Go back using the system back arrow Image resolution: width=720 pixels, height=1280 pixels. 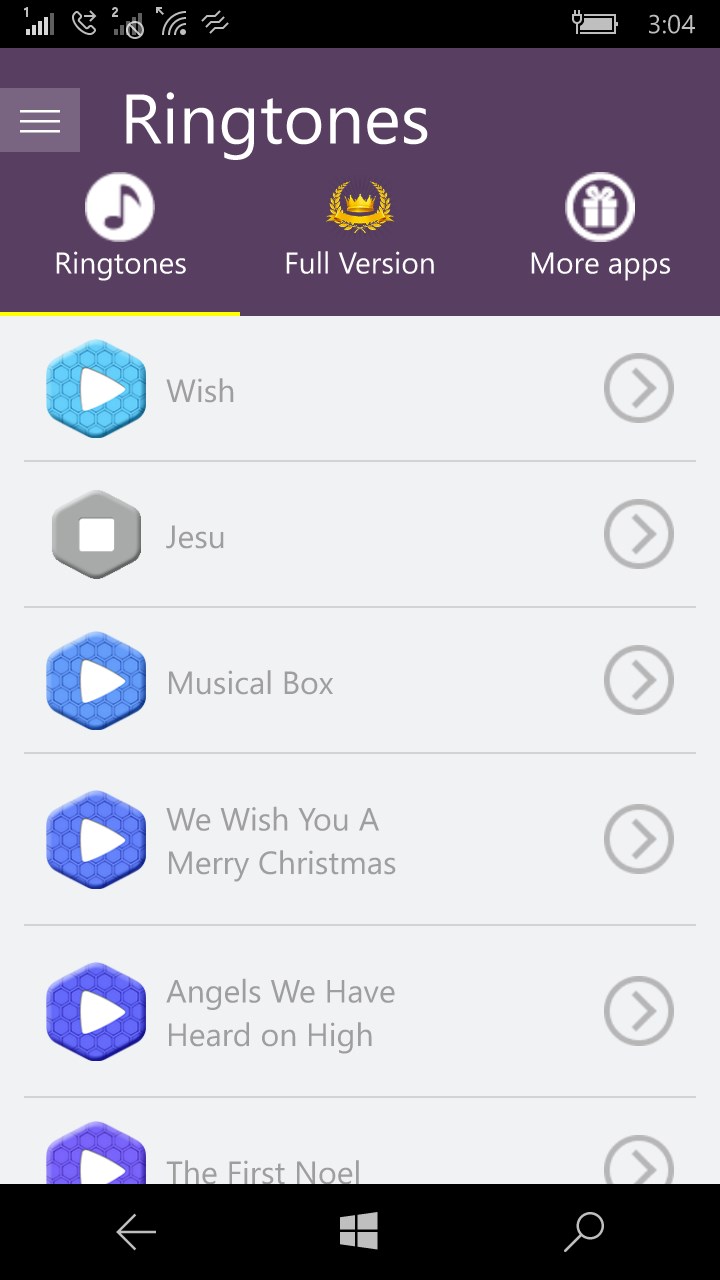(136, 1232)
